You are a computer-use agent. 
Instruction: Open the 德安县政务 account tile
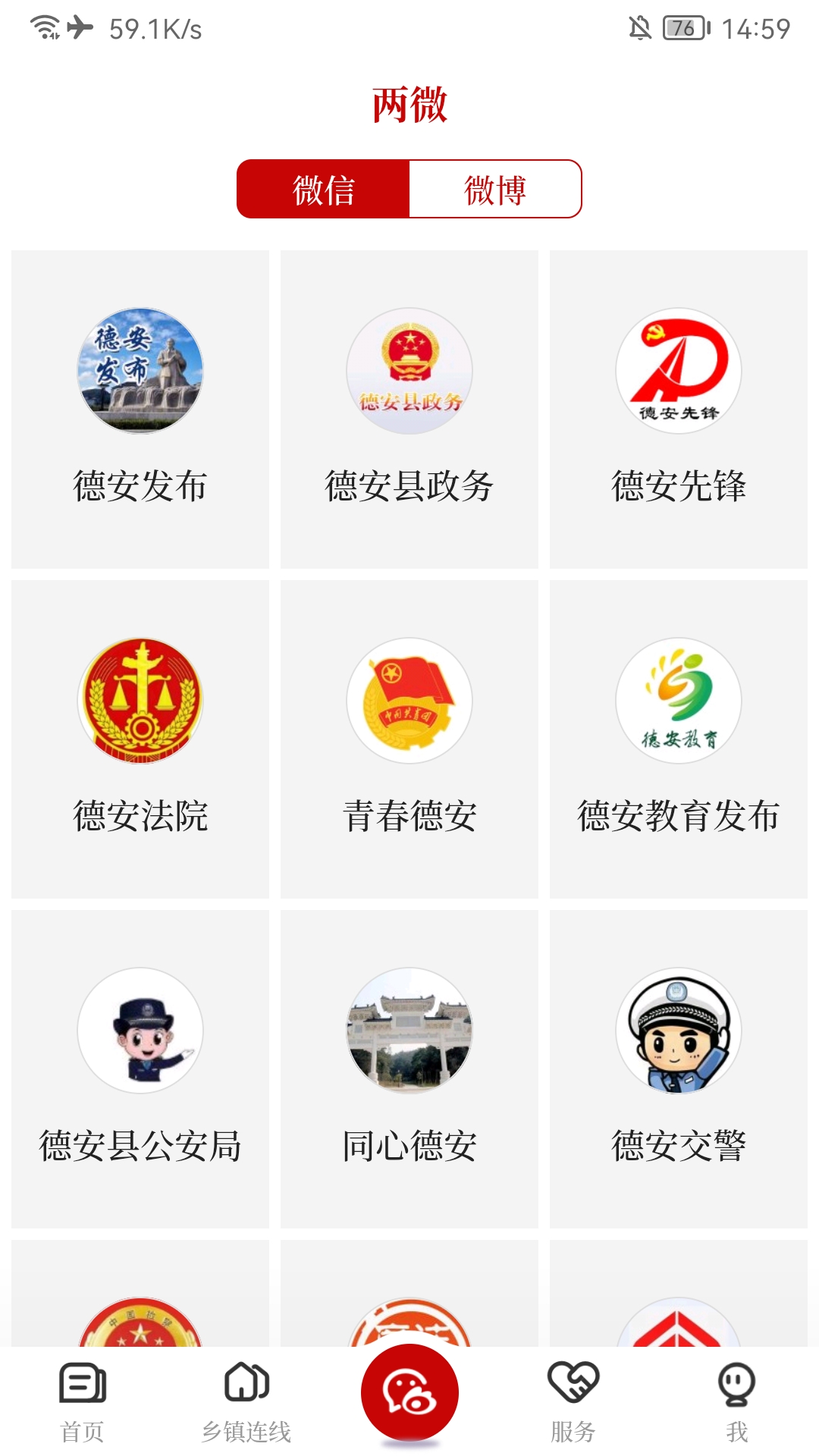click(409, 409)
